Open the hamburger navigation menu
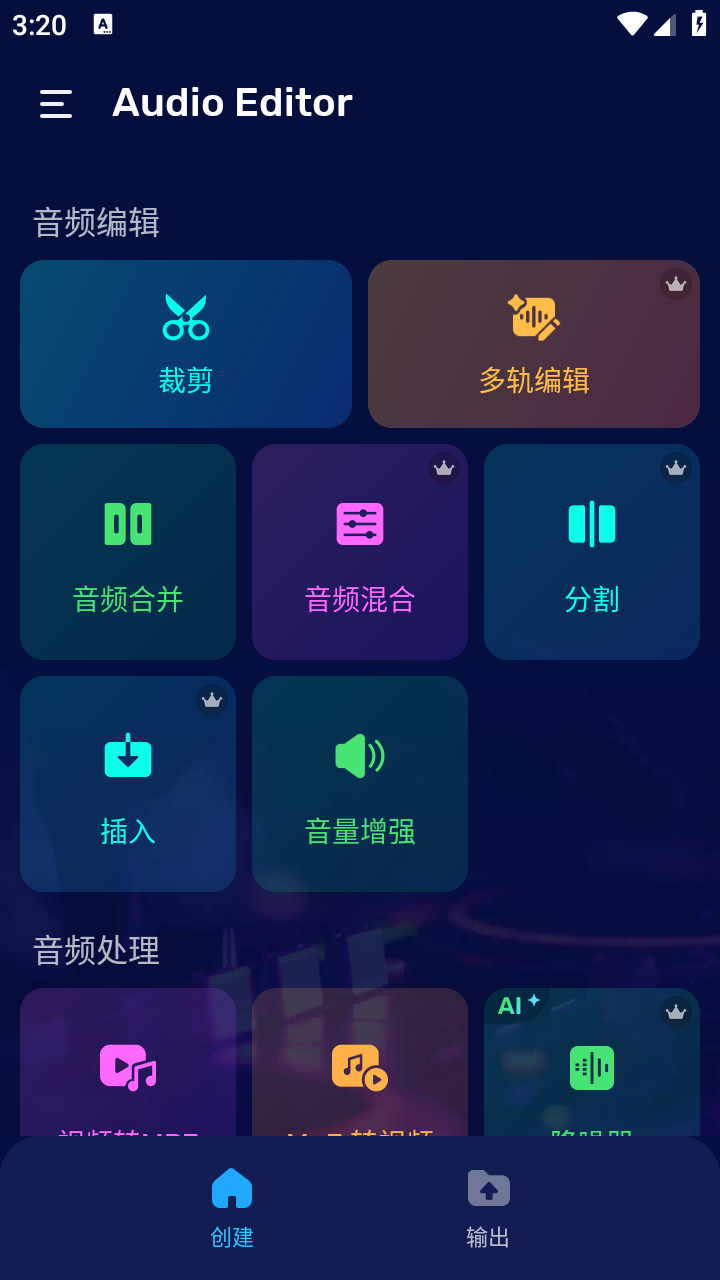 (56, 104)
